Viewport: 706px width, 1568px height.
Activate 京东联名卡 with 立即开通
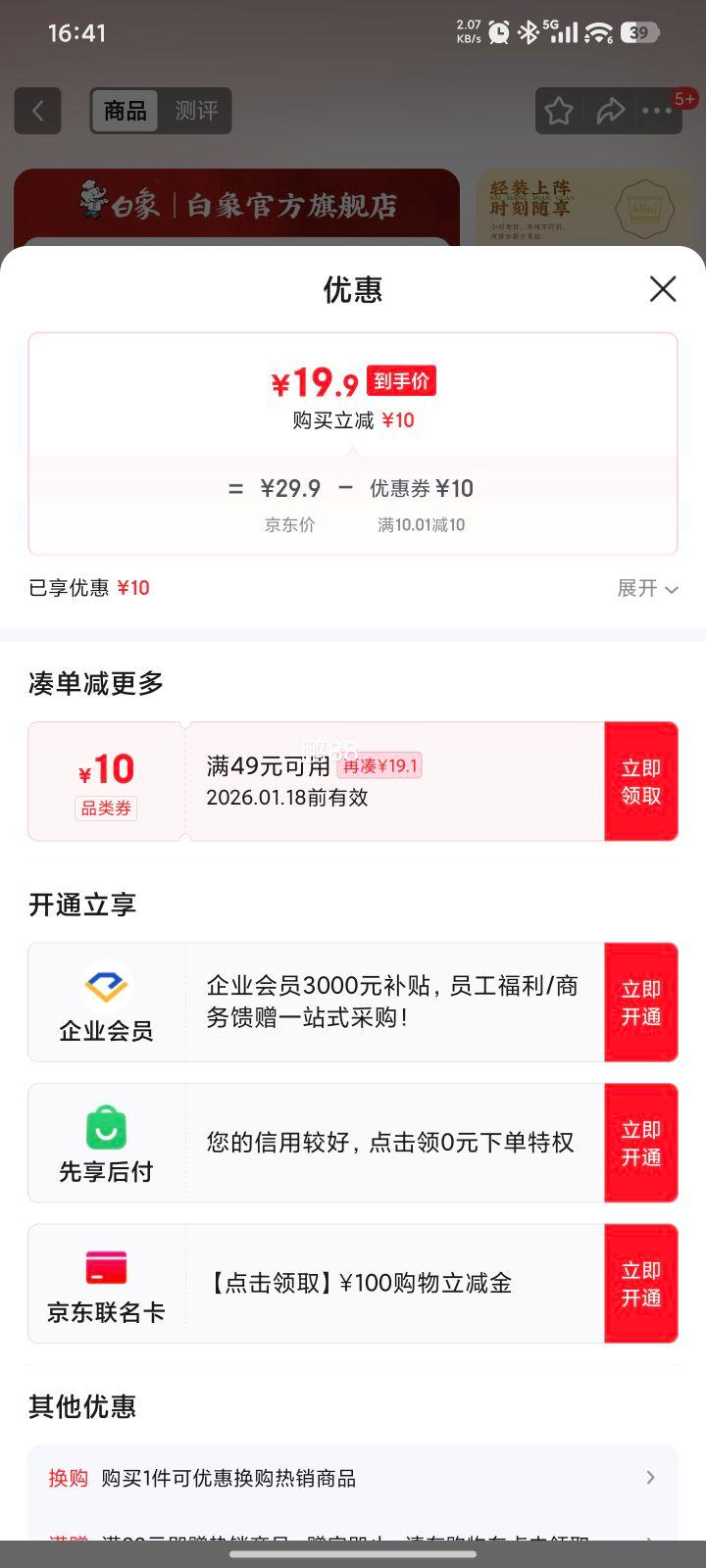[641, 1284]
